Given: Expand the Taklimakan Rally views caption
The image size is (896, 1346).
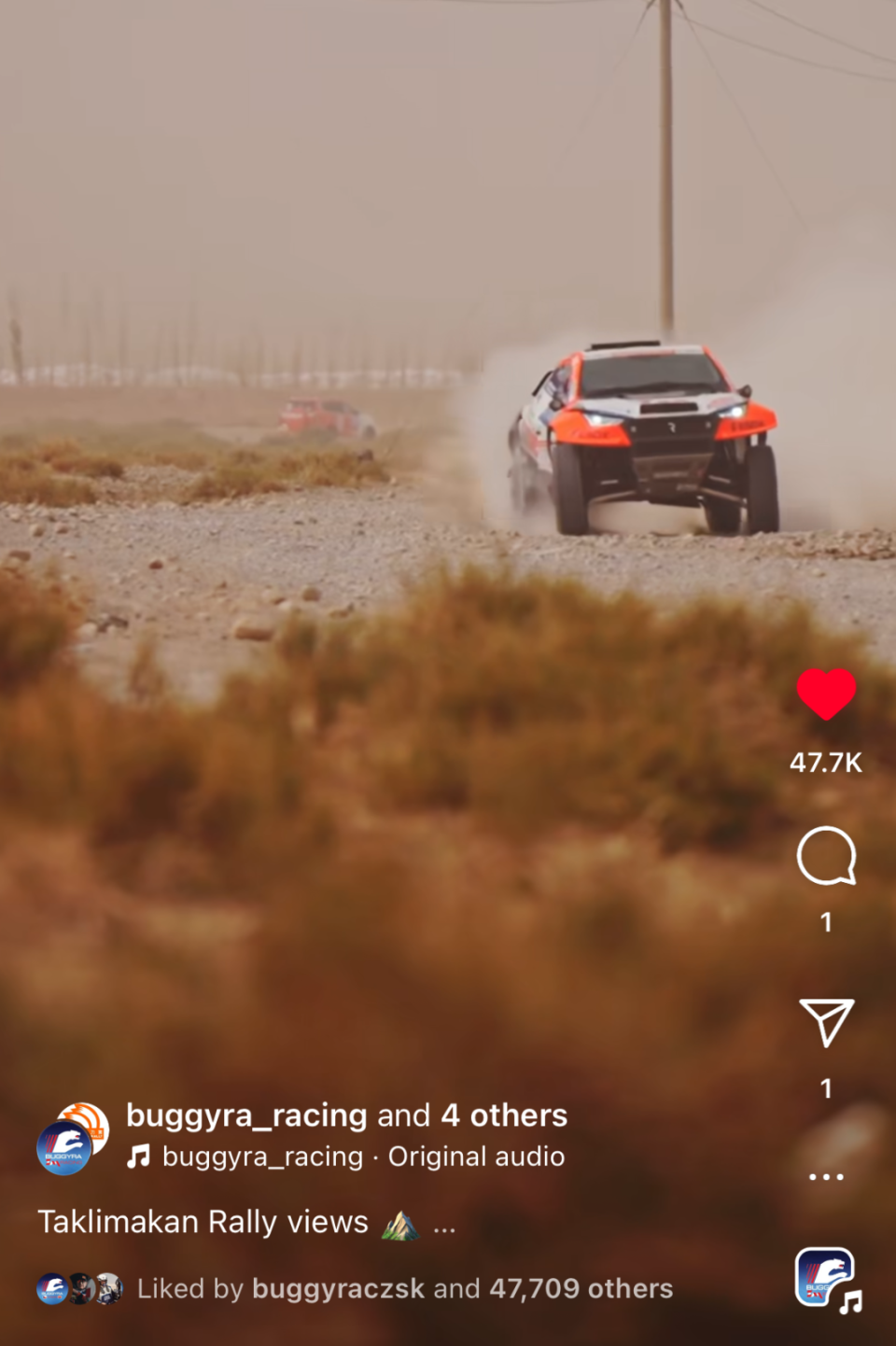Looking at the screenshot, I should pos(444,1224).
